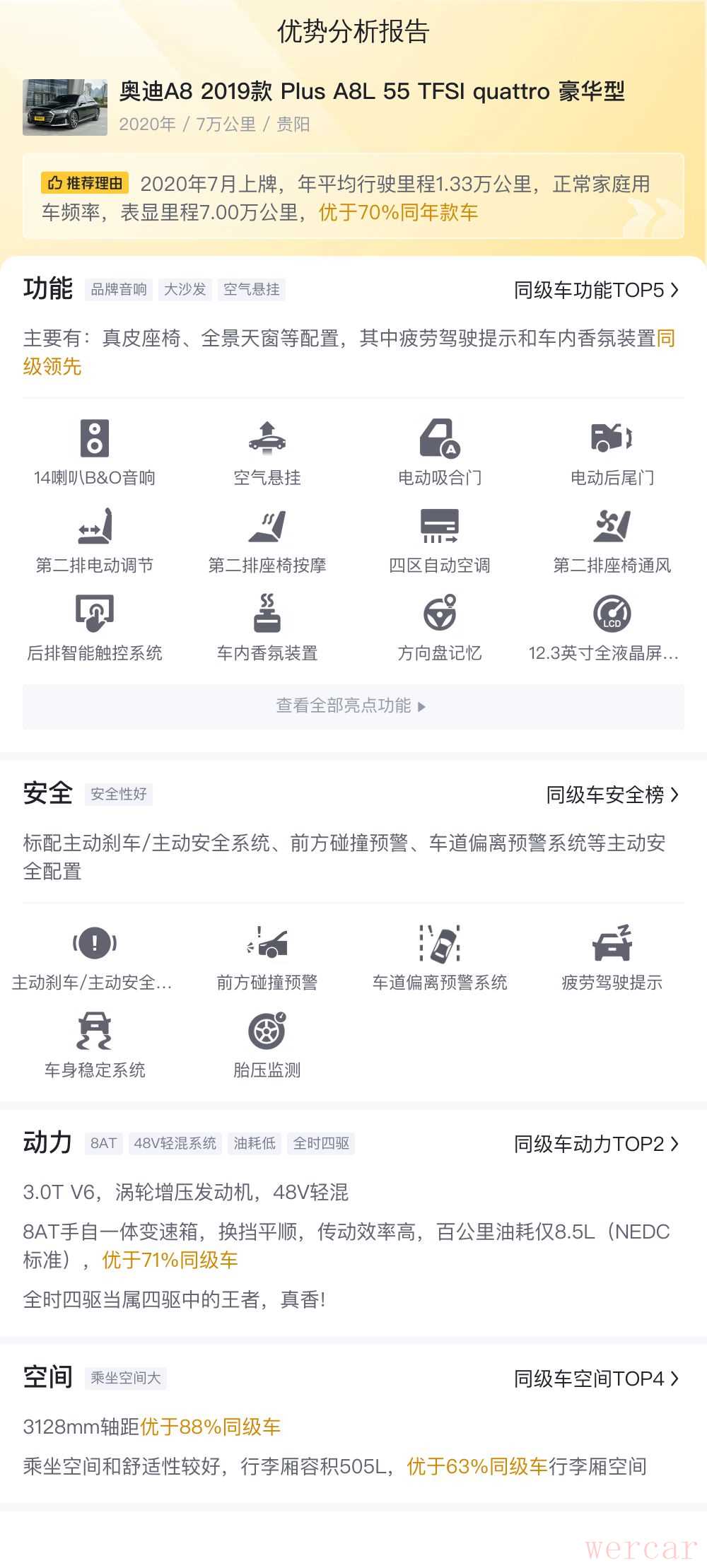The height and width of the screenshot is (1568, 707).
Task: Open the 同级车空间TOP4 space ranking
Action: pyautogui.click(x=595, y=1379)
